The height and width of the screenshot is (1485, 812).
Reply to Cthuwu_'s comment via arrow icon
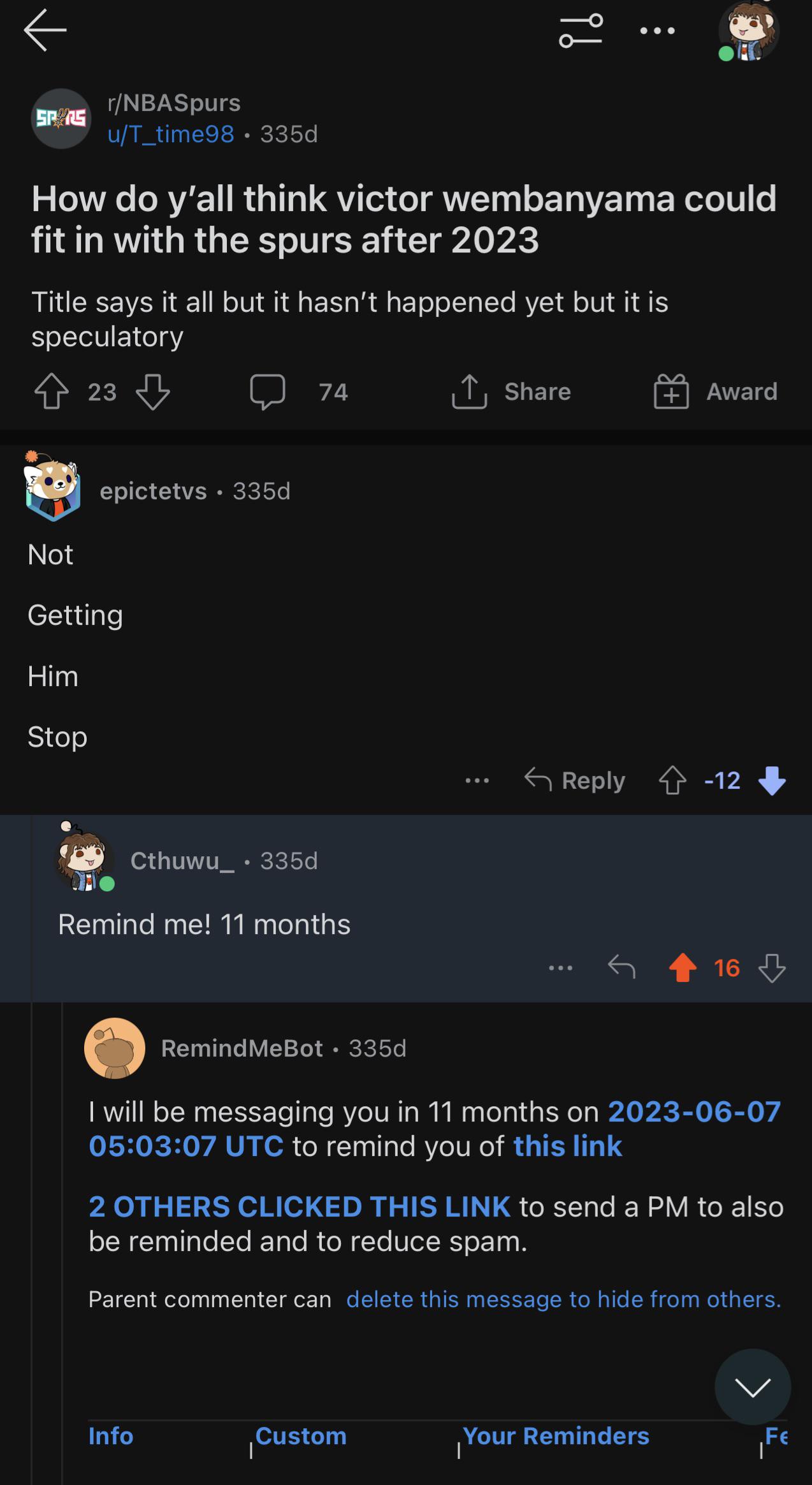tap(621, 968)
